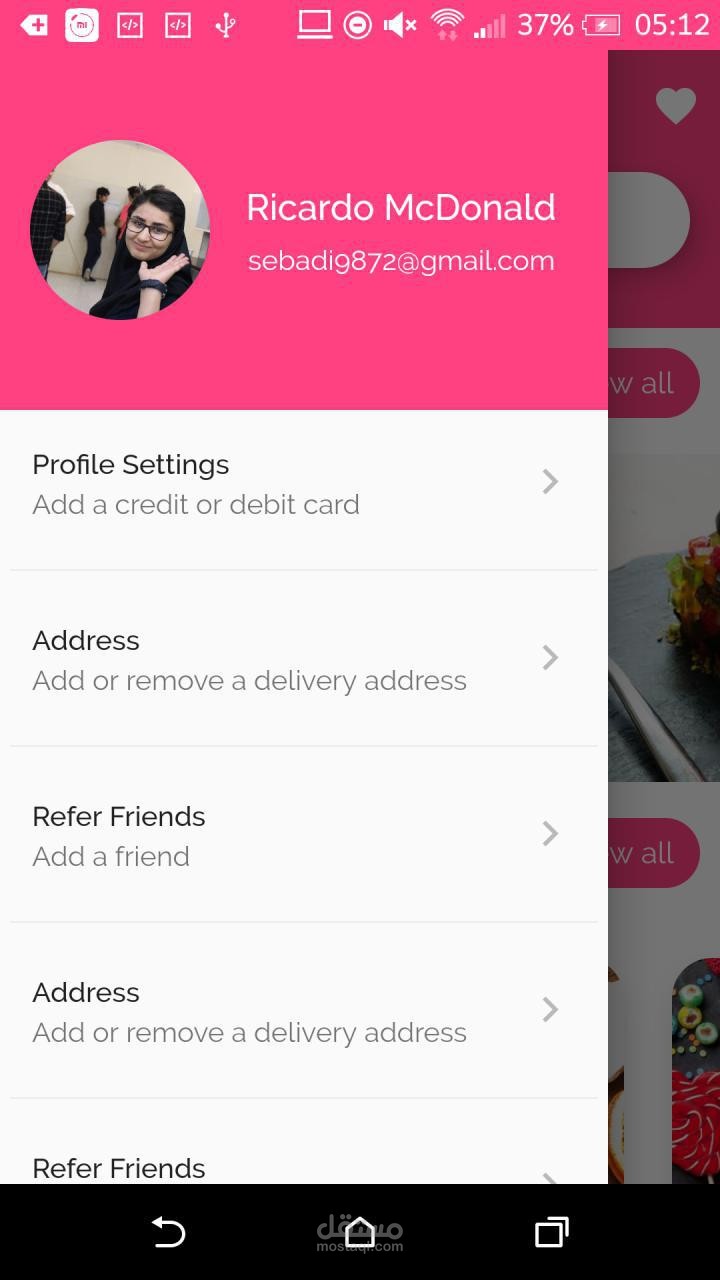Open the Refer Friends row reading Add a friend
Viewport: 720px width, 1280px height.
tap(304, 835)
